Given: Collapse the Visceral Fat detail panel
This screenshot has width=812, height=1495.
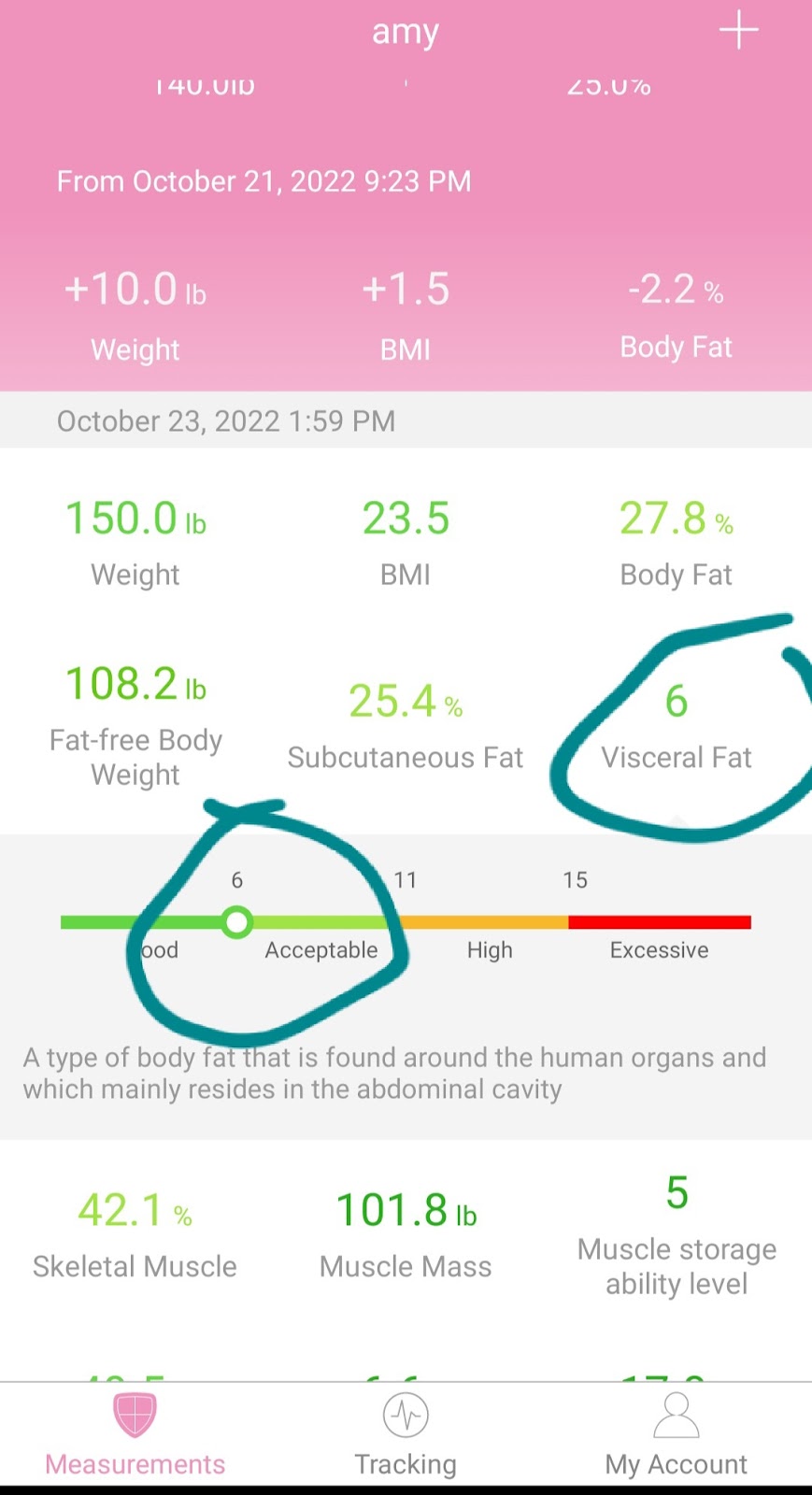Looking at the screenshot, I should pos(676,724).
